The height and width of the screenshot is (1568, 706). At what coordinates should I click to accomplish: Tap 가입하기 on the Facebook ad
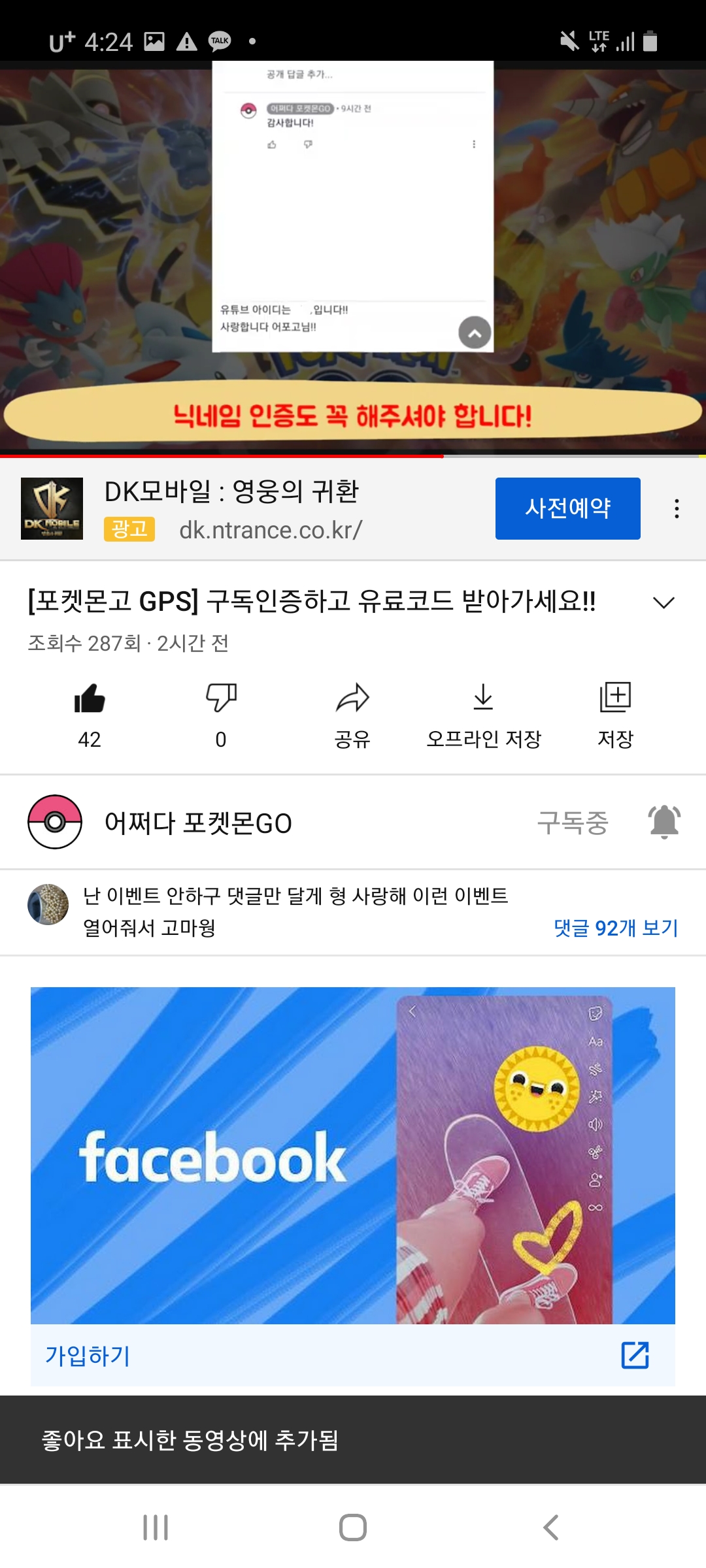pos(88,1356)
